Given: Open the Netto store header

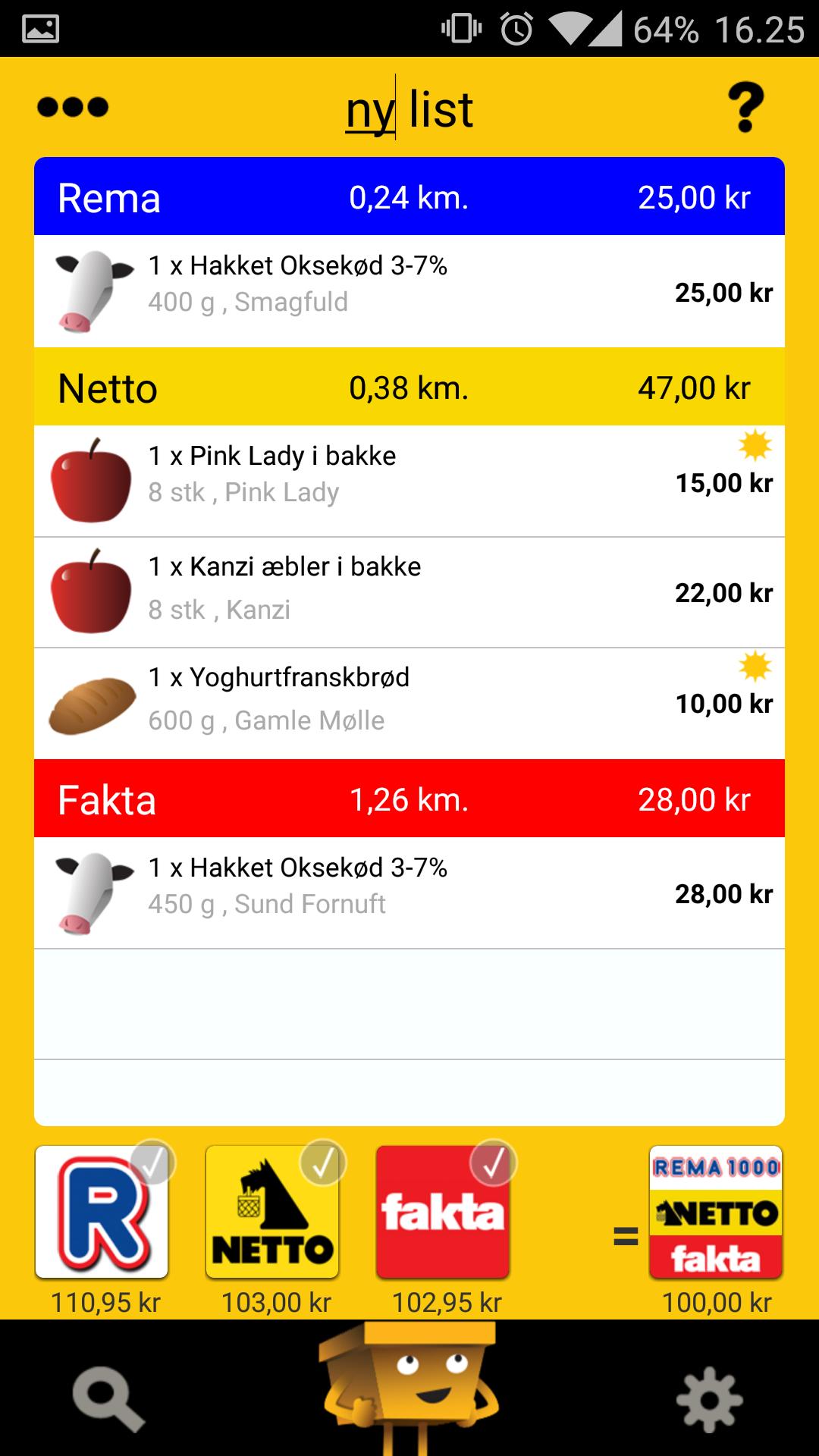Looking at the screenshot, I should click(409, 388).
